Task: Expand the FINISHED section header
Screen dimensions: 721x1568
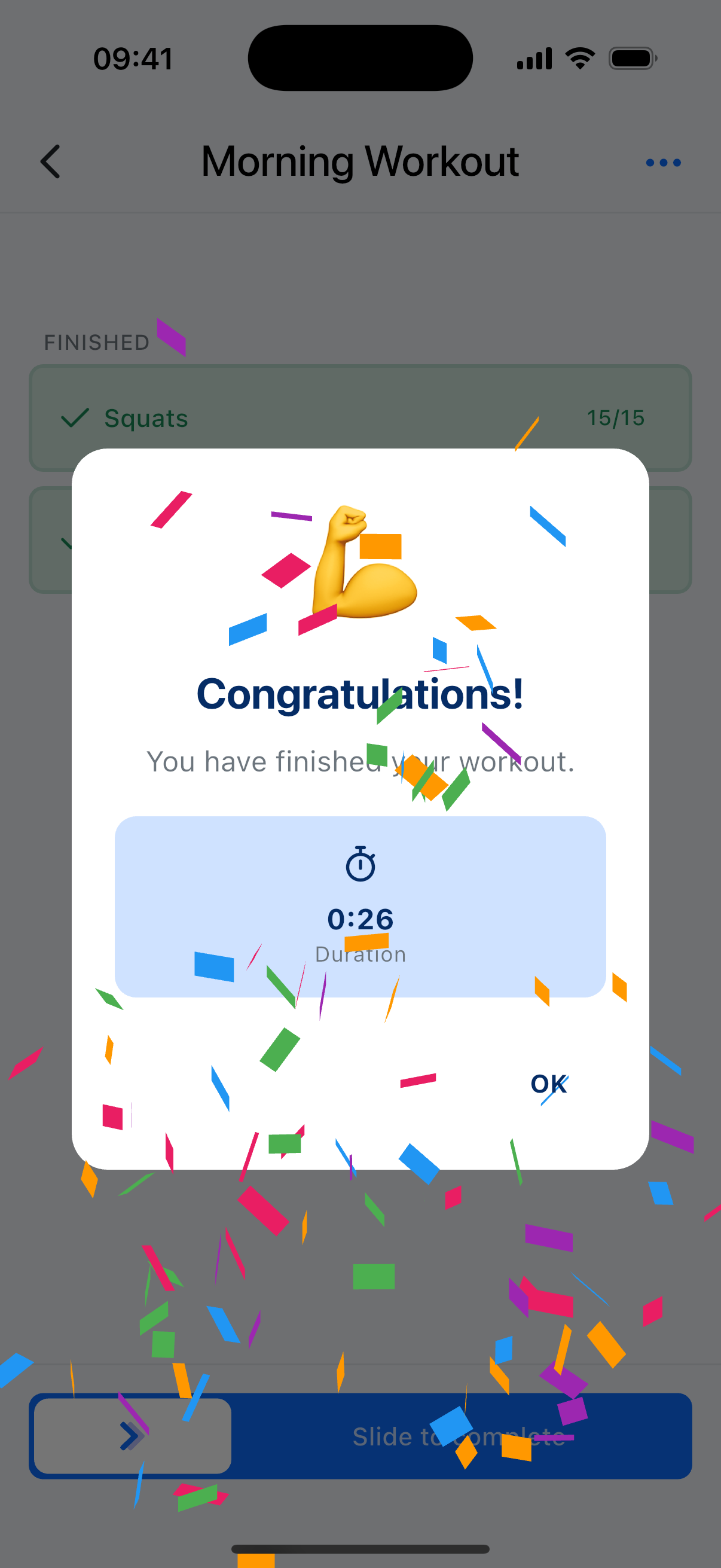Action: tap(96, 342)
